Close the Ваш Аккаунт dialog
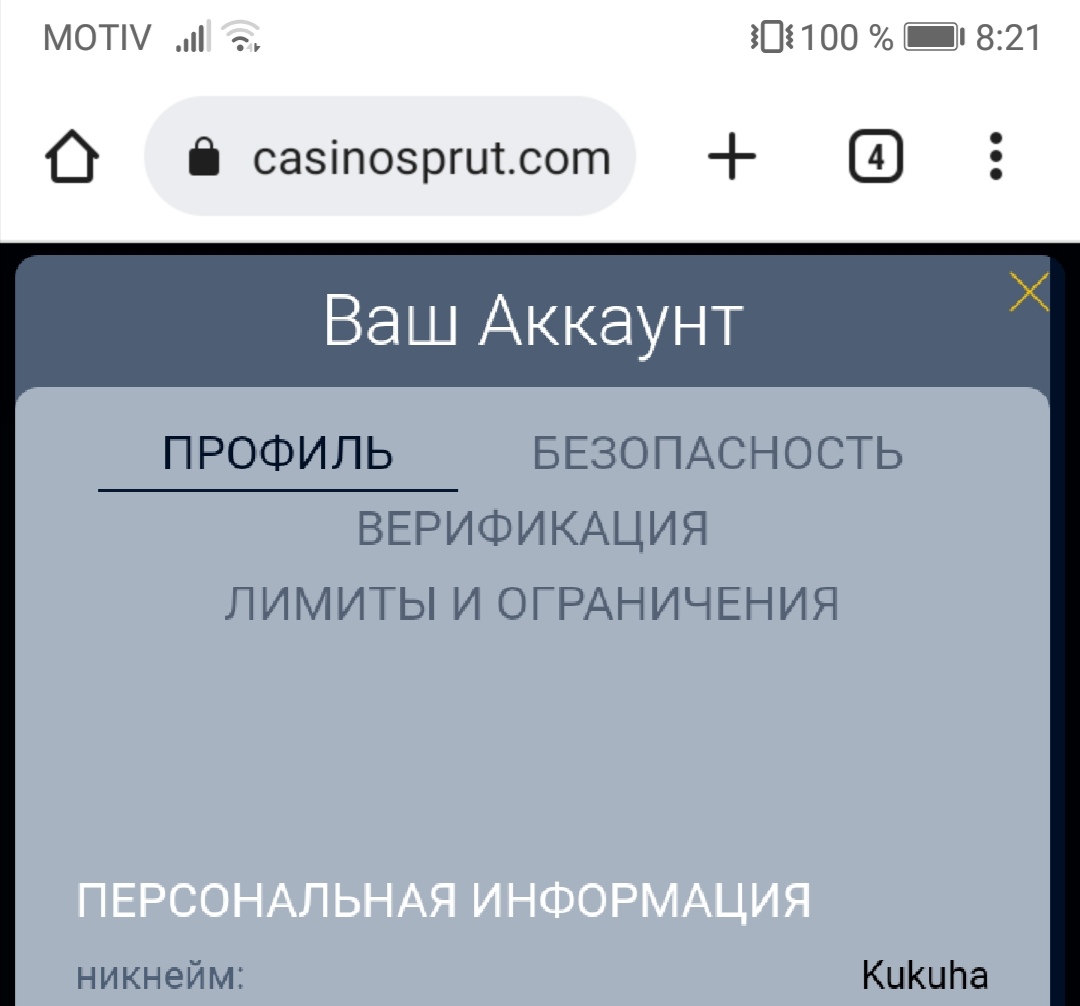This screenshot has height=1006, width=1080. (1029, 292)
